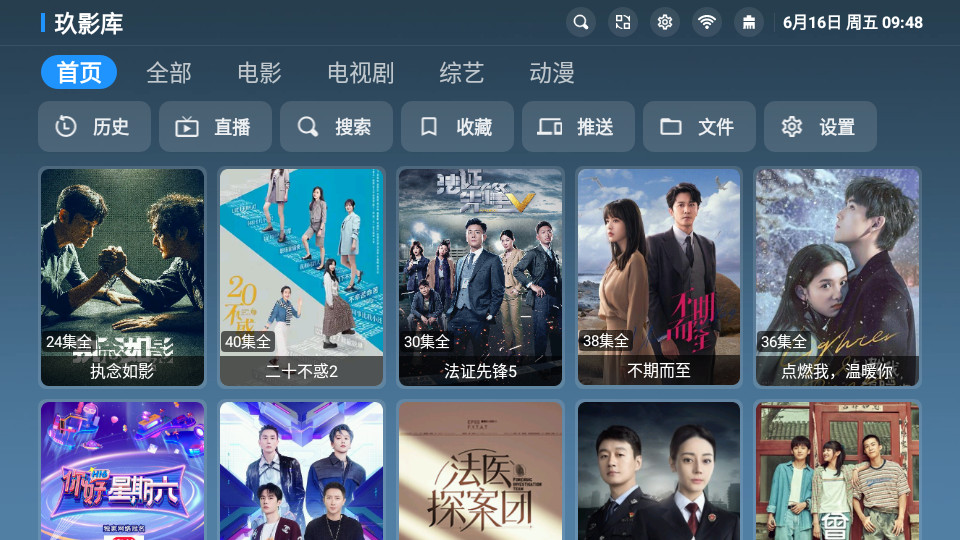Open the 执念如影 drama card
Image resolution: width=960 pixels, height=540 pixels.
click(x=122, y=277)
